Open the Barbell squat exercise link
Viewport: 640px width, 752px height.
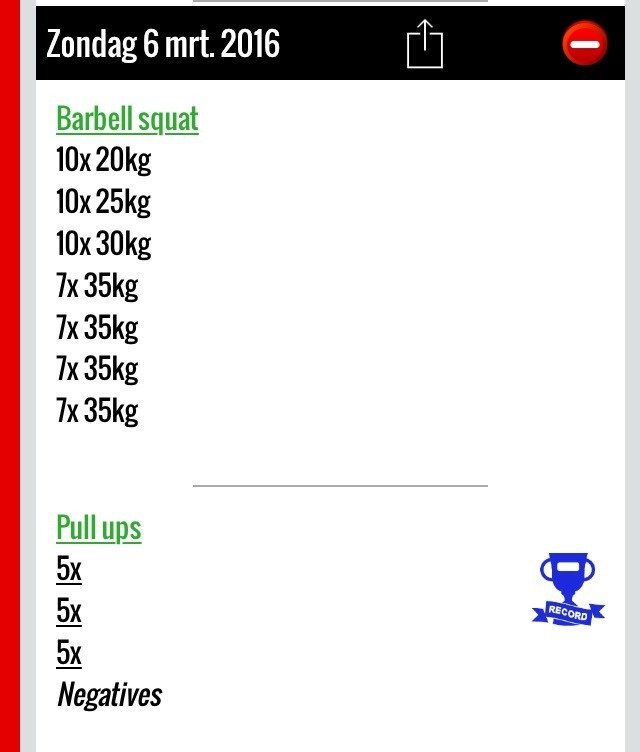(127, 119)
